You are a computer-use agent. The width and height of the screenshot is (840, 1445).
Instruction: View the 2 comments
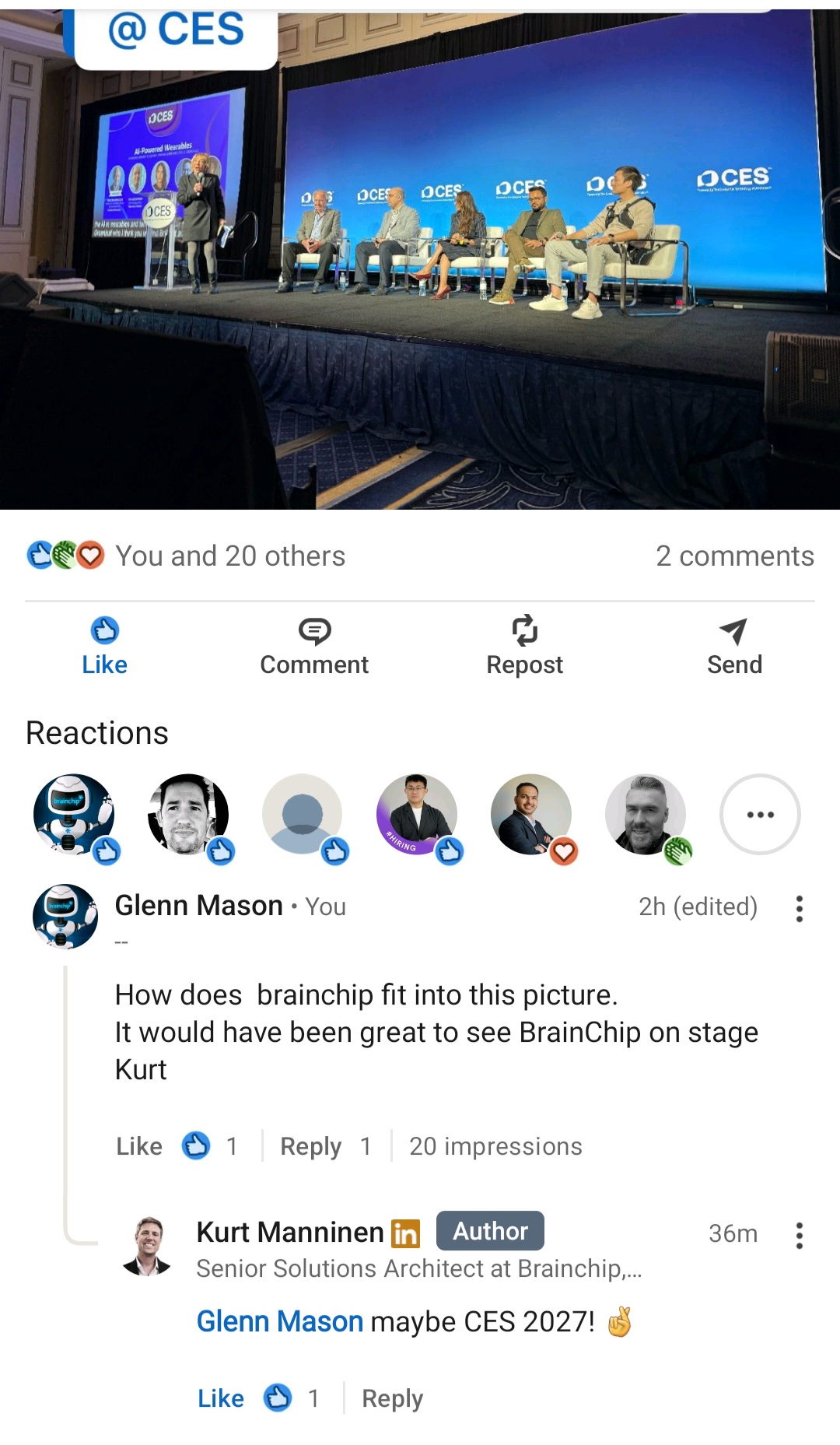pyautogui.click(x=734, y=556)
